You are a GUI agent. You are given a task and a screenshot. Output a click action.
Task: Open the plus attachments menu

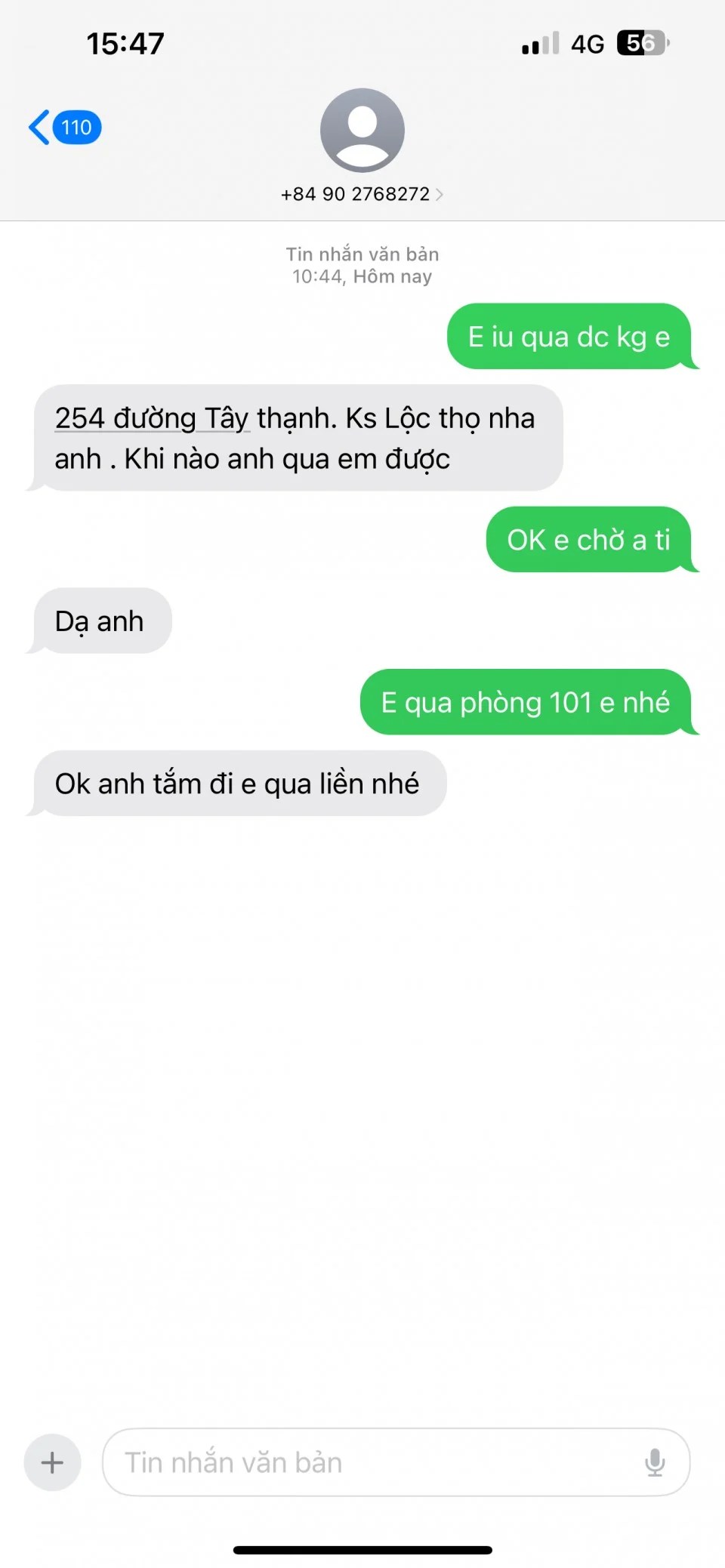click(x=52, y=1462)
